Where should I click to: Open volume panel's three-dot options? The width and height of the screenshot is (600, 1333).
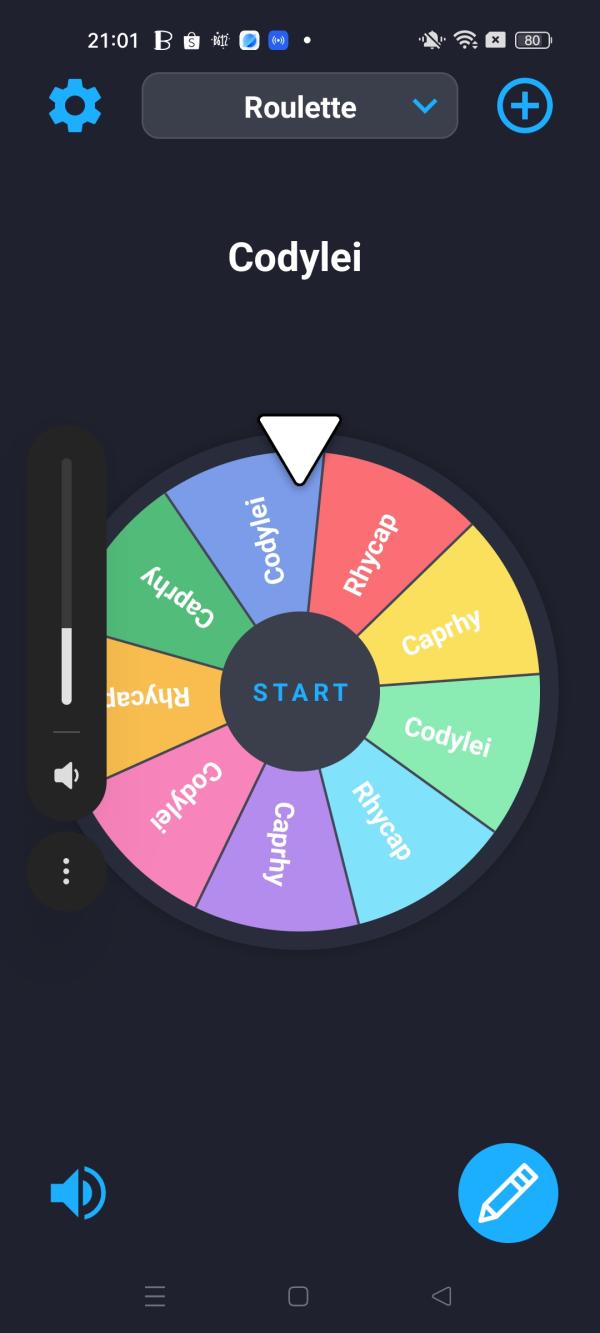click(x=66, y=871)
